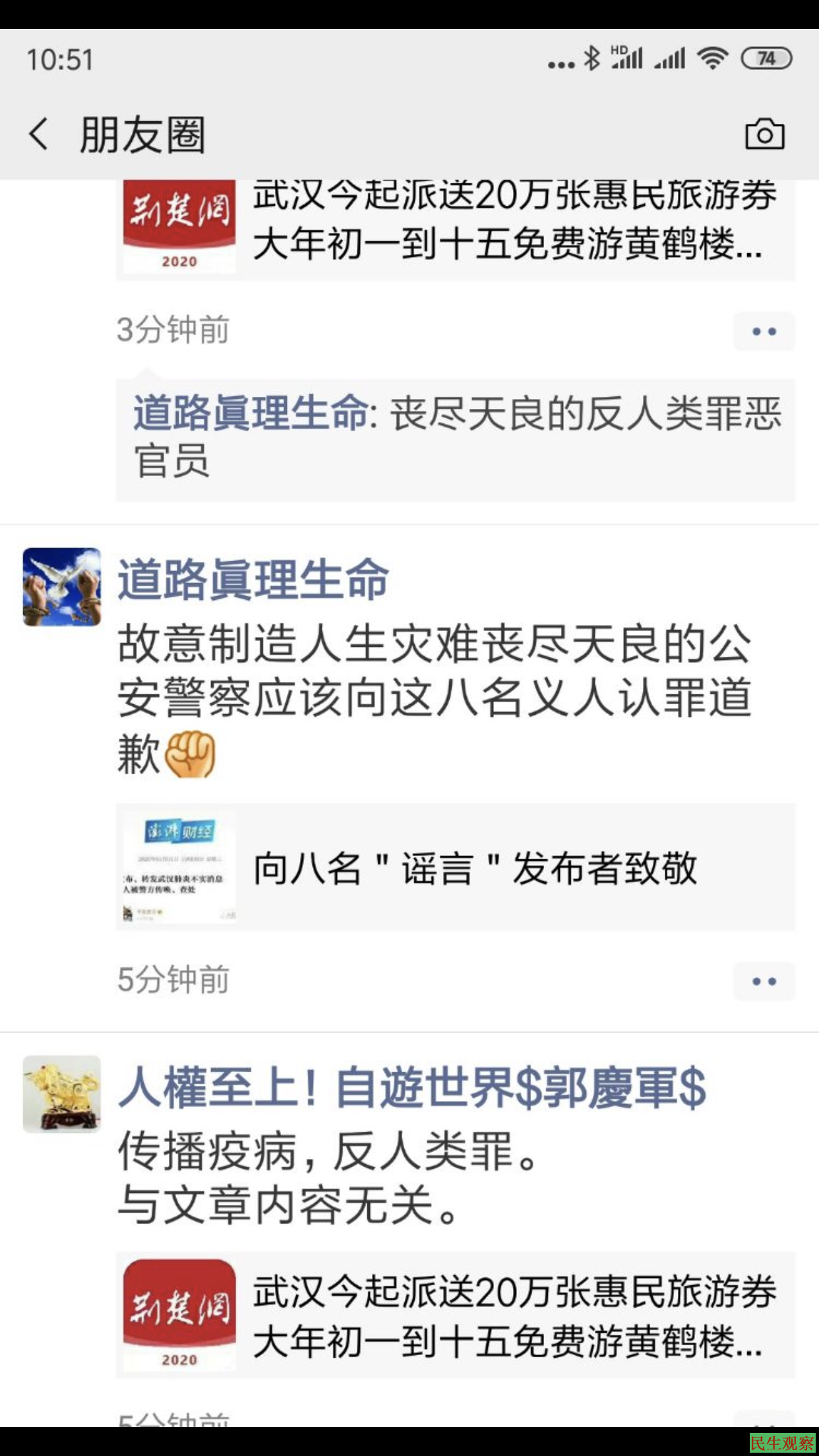The height and width of the screenshot is (1456, 819).
Task: Tap the golden bull avatar of 郭慶軍
Action: point(62,1094)
